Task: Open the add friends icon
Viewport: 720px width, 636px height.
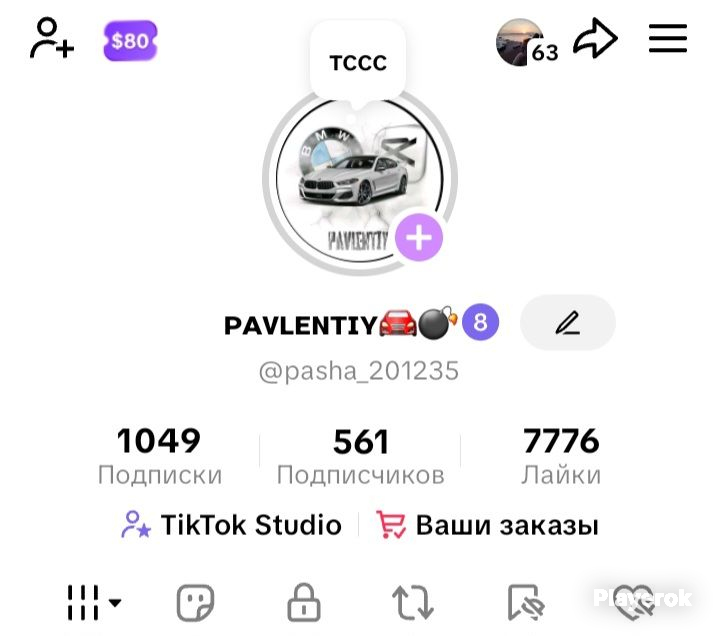Action: (52, 39)
